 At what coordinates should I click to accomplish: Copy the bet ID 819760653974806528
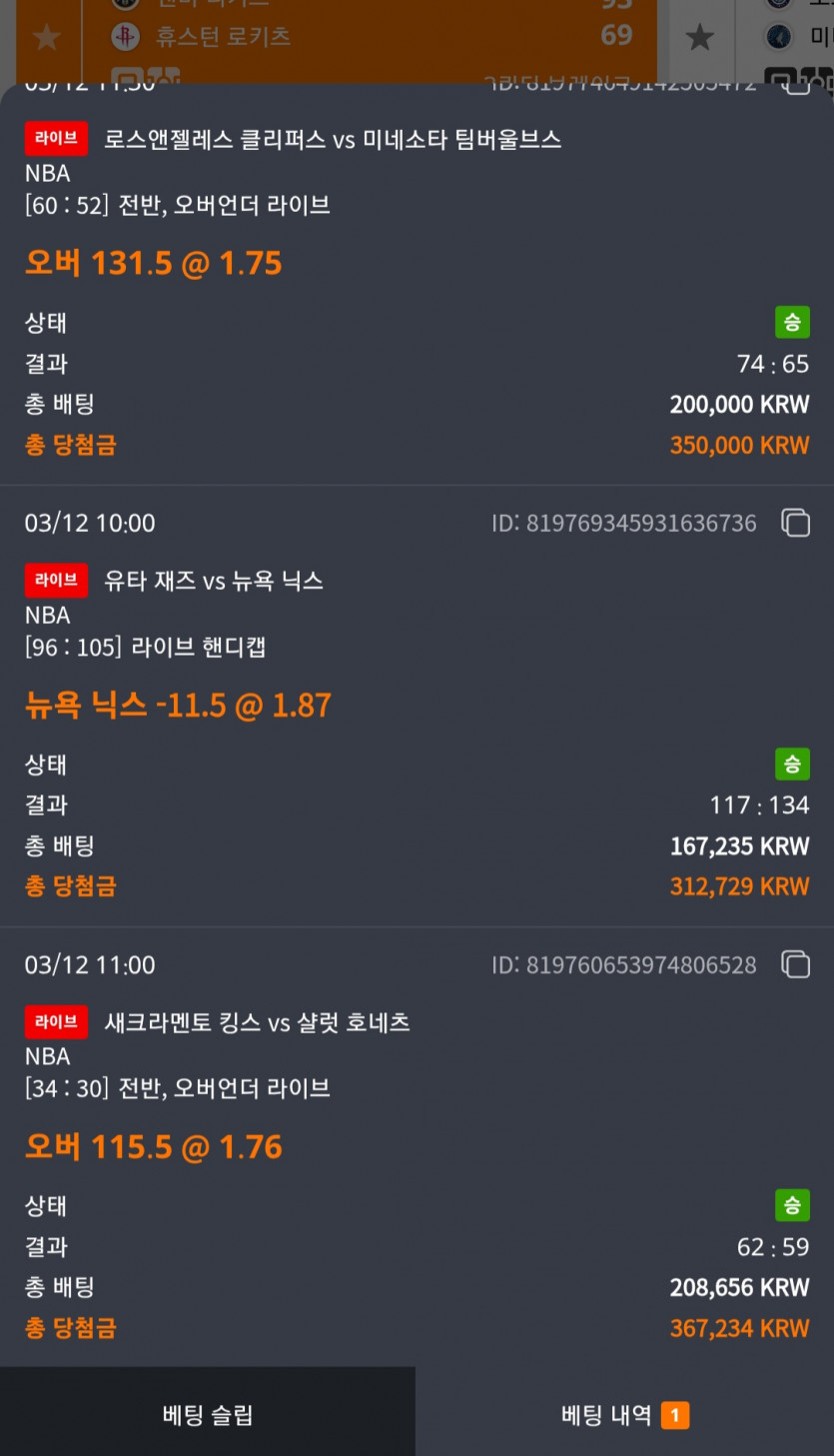[x=796, y=964]
